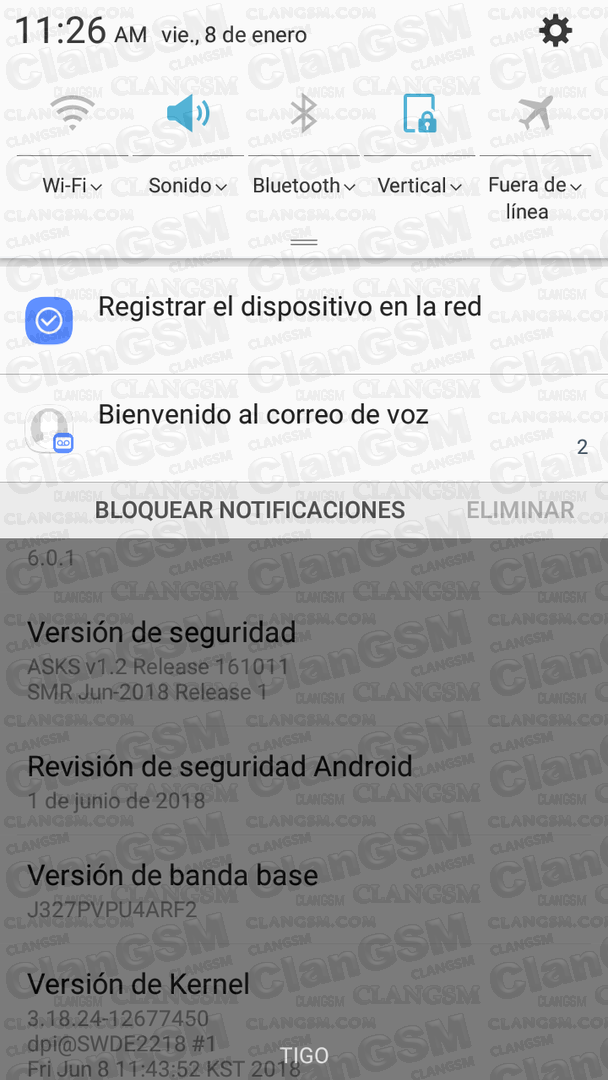Toggle the sound mode icon
This screenshot has height=1080, width=608.
coord(188,112)
